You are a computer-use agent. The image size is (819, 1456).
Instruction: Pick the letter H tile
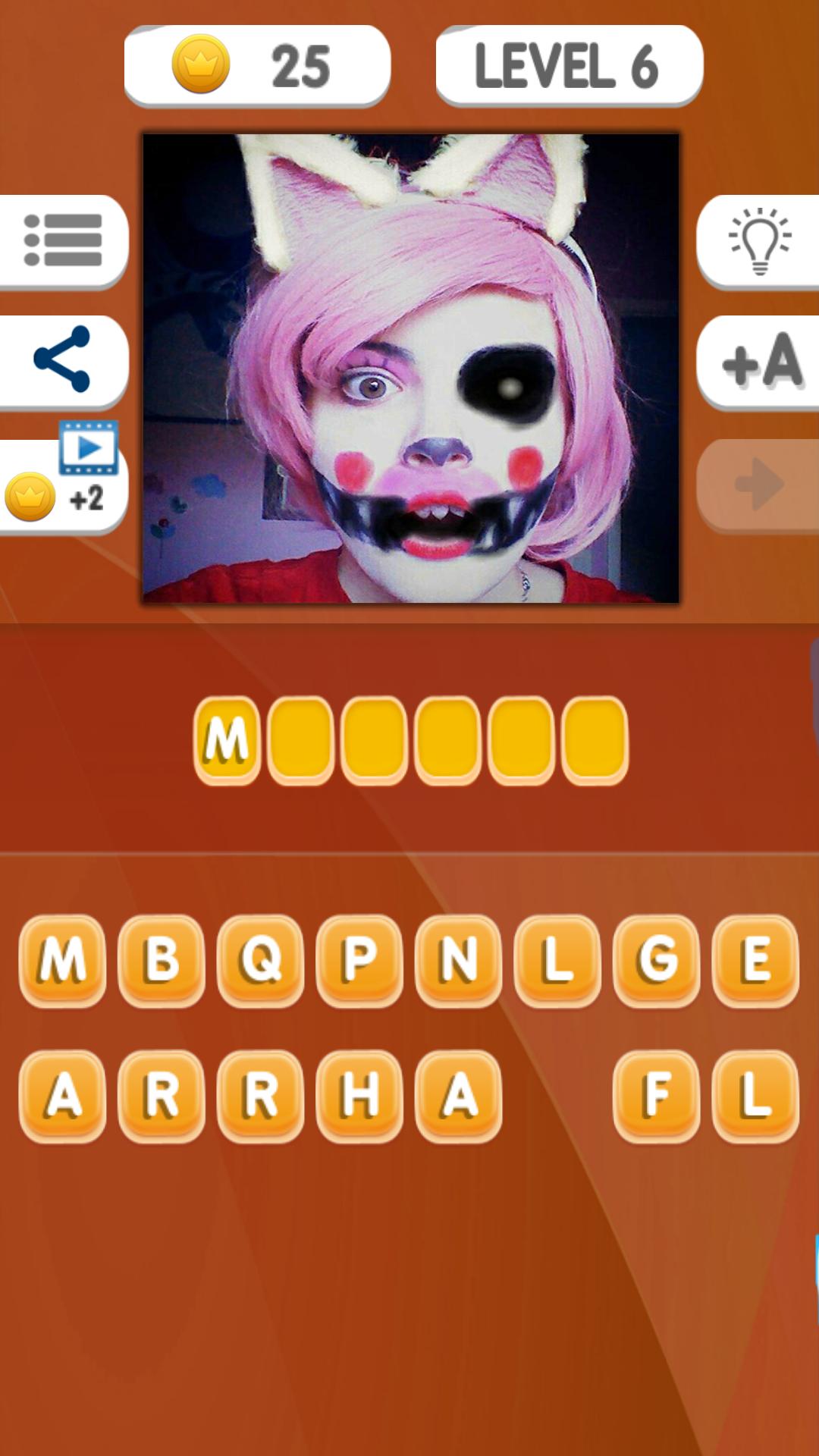tap(359, 1096)
